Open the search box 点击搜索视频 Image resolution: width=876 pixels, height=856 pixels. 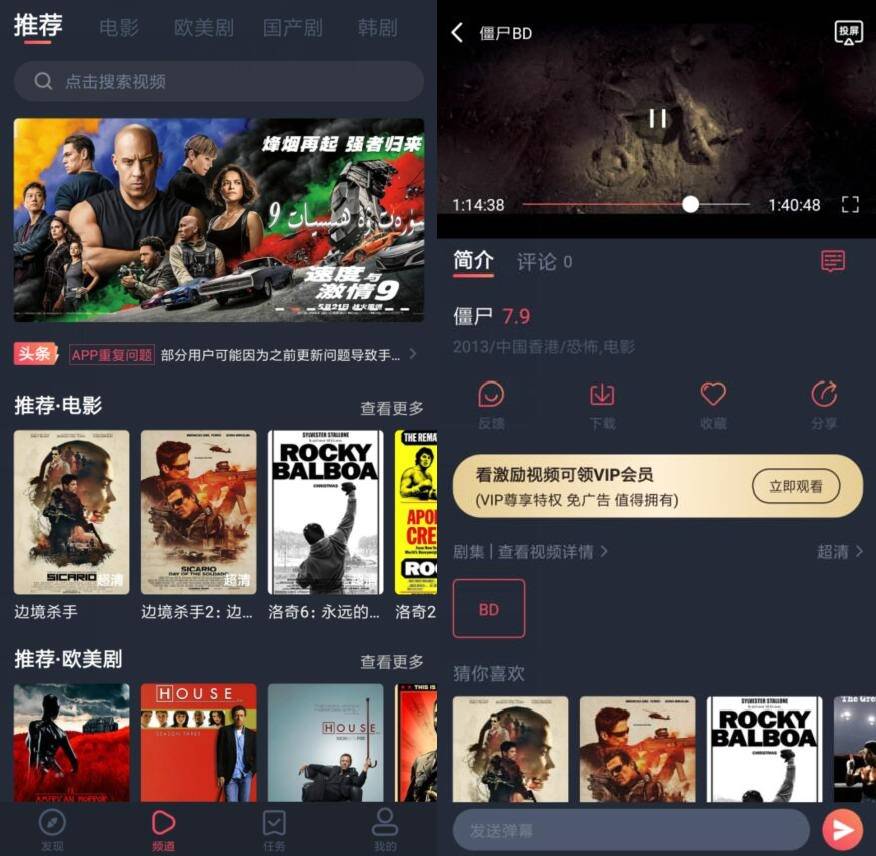tap(218, 81)
